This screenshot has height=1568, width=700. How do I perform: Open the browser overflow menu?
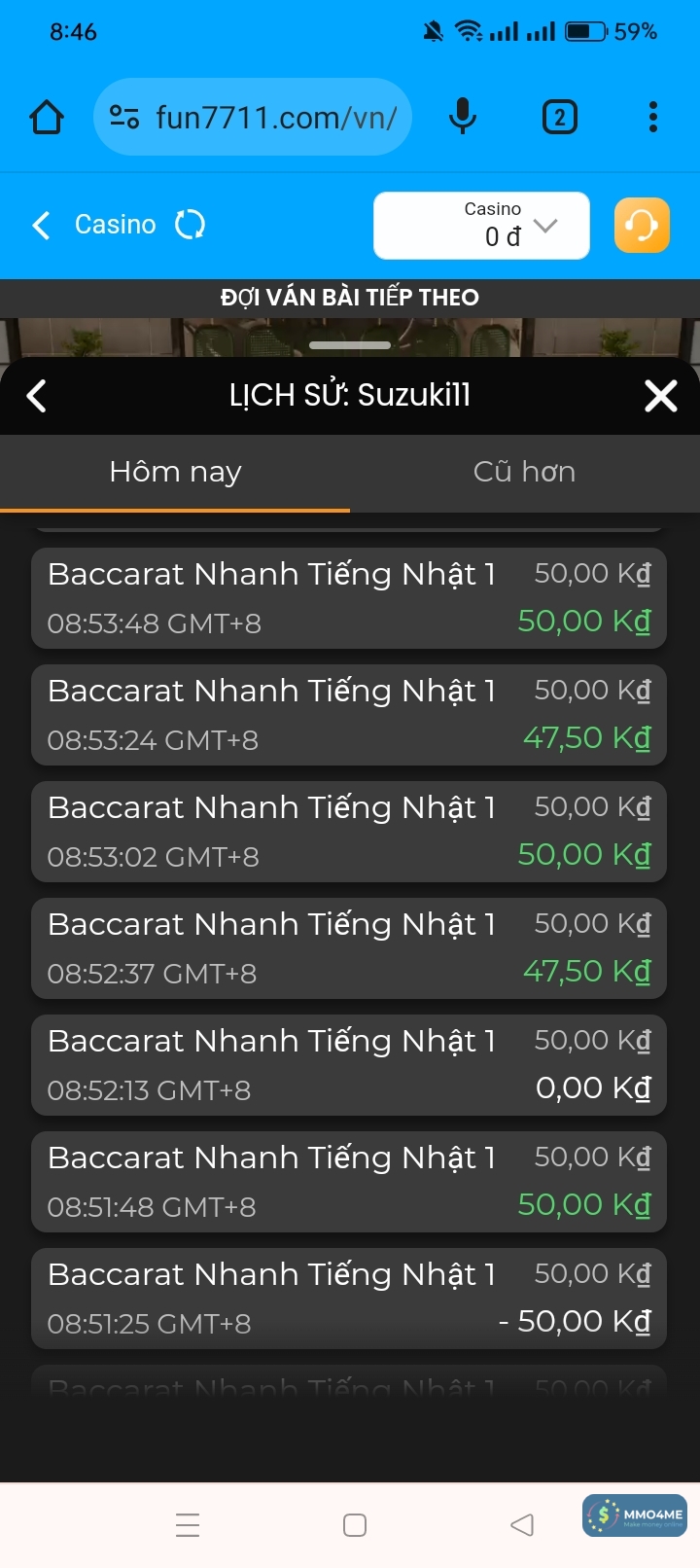pos(652,118)
